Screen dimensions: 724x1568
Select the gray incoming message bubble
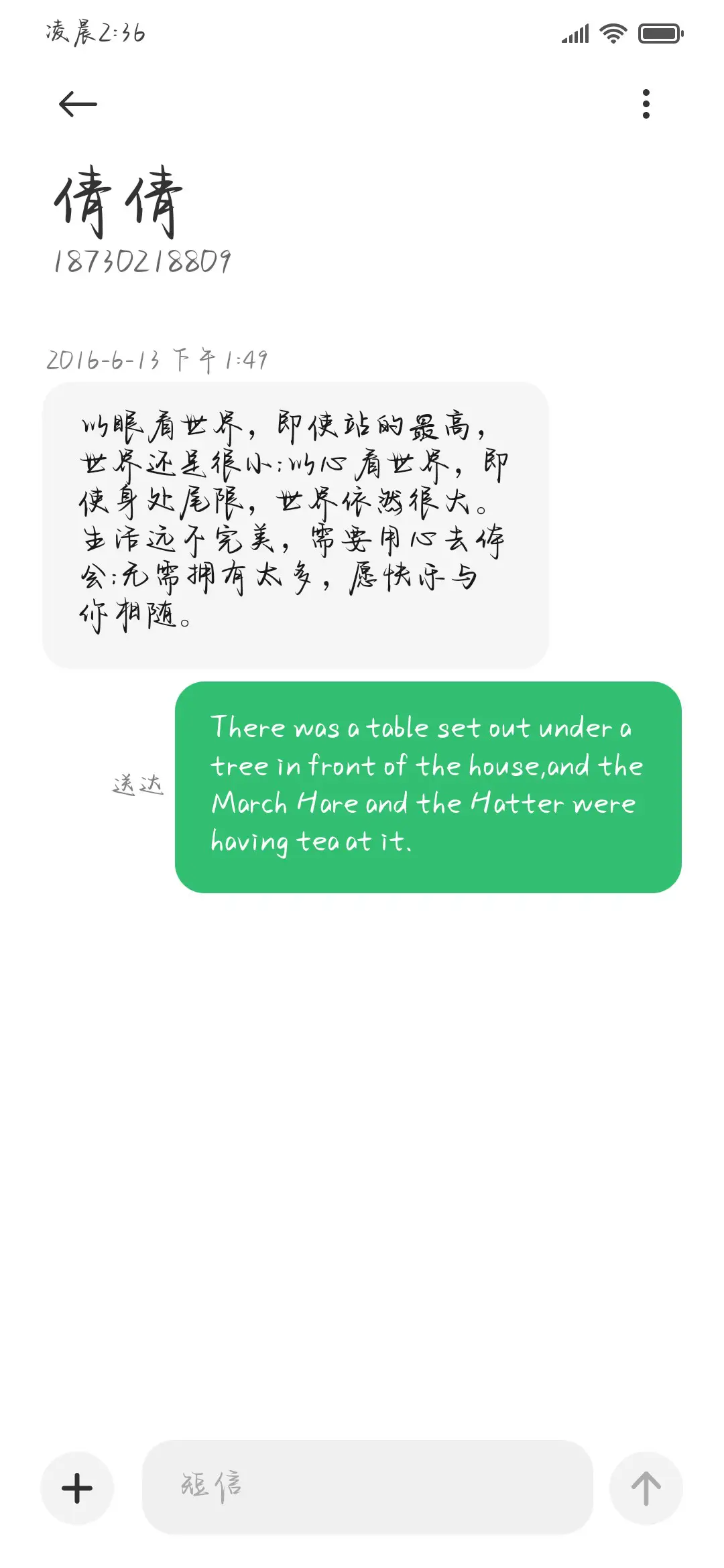click(295, 523)
